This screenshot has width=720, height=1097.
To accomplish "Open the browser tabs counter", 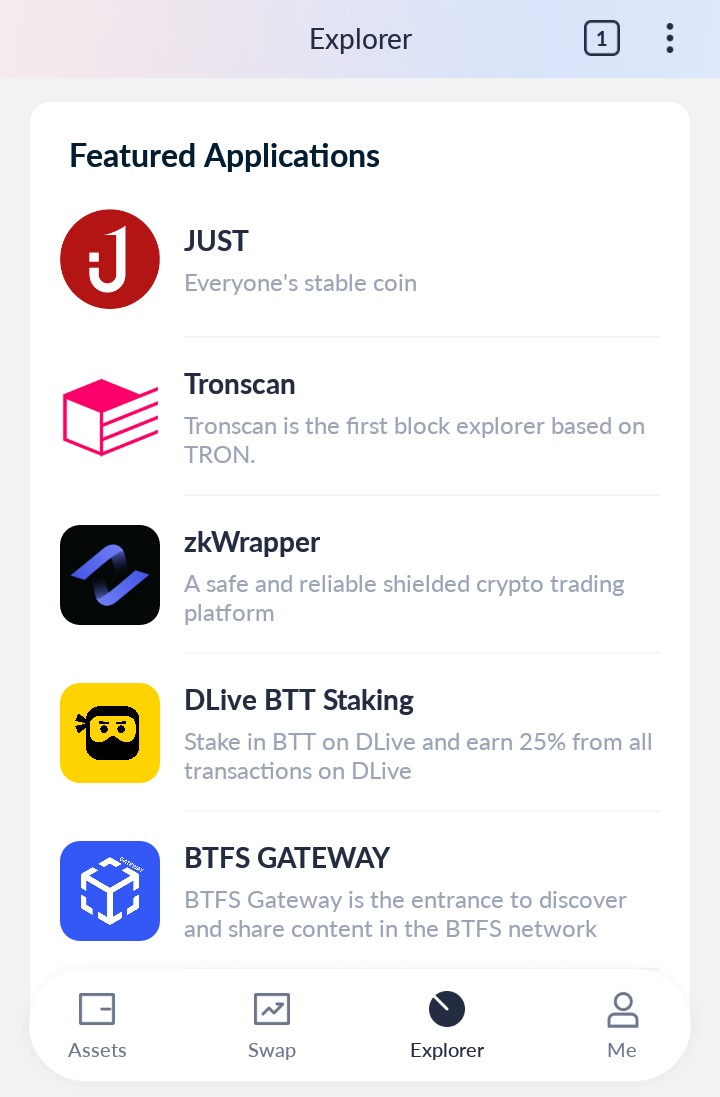I will tap(601, 39).
